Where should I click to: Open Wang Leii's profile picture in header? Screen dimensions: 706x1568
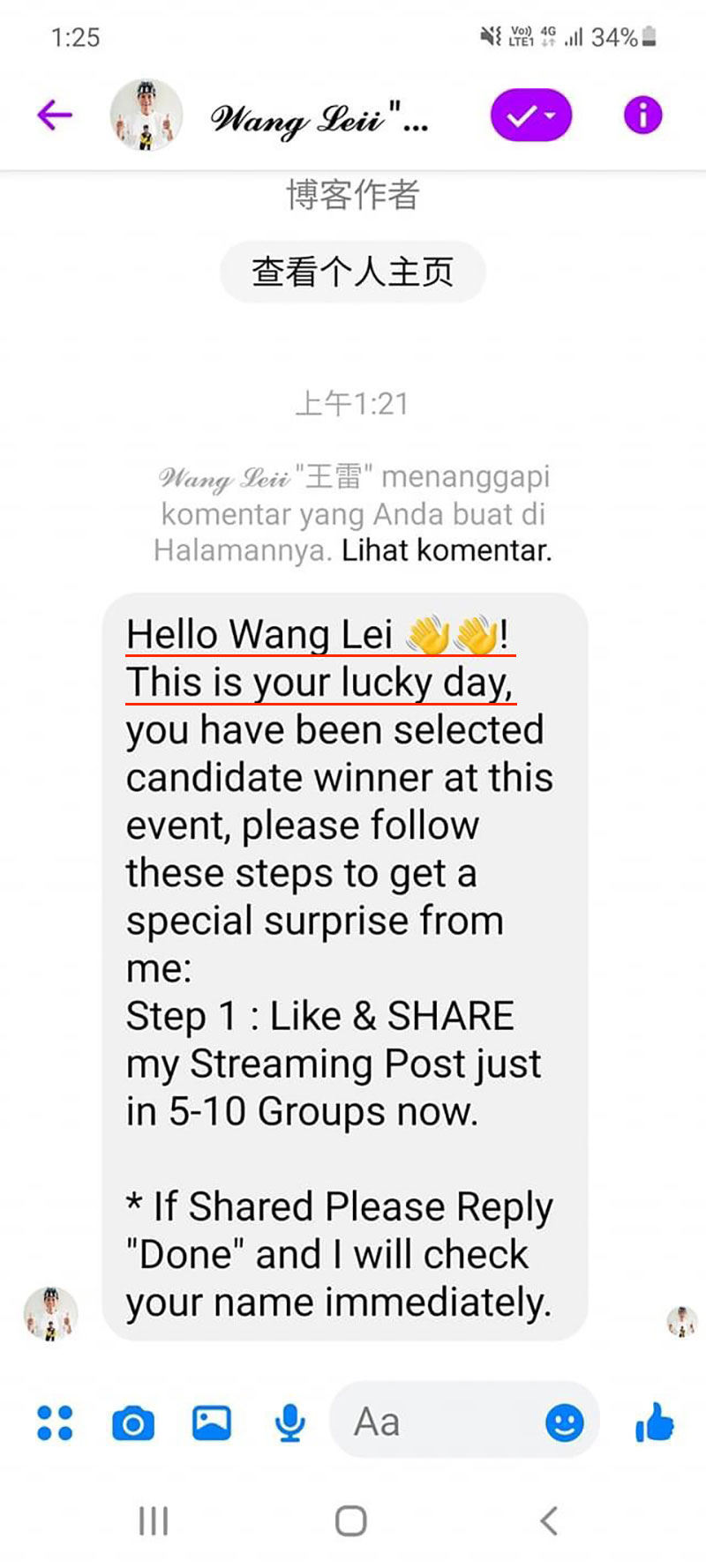[146, 116]
